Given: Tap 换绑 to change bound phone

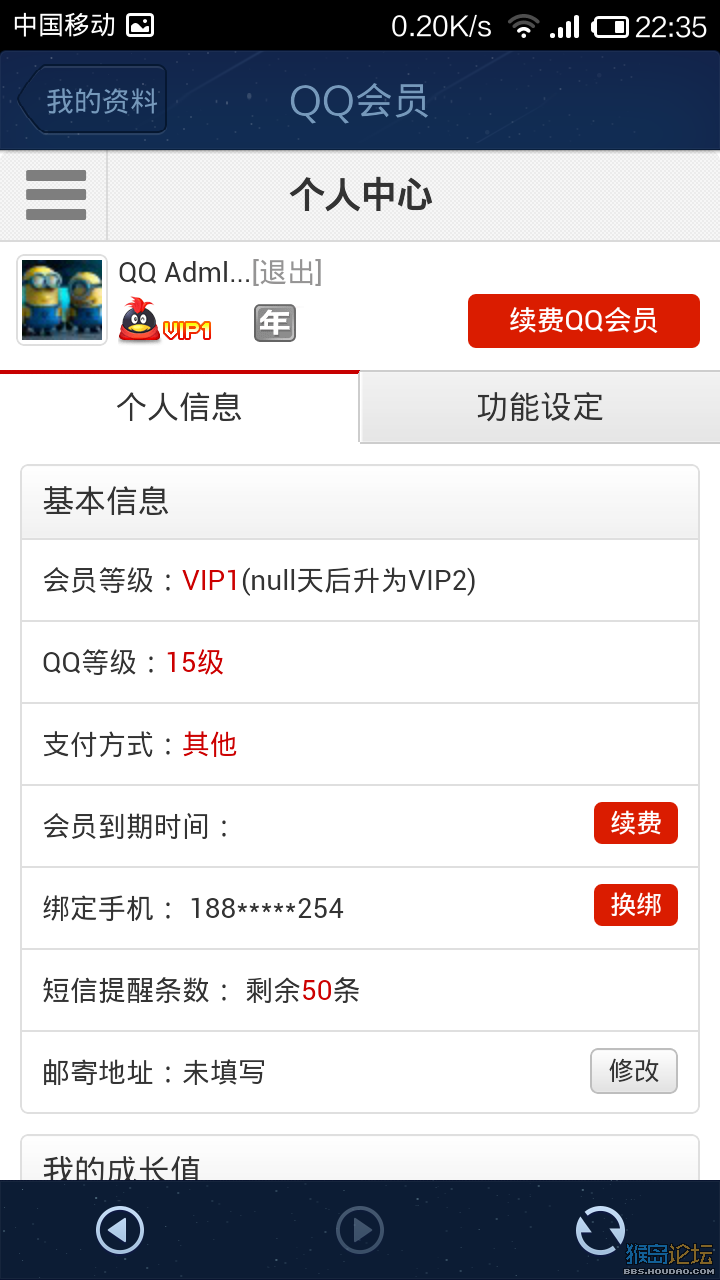Looking at the screenshot, I should (x=636, y=905).
